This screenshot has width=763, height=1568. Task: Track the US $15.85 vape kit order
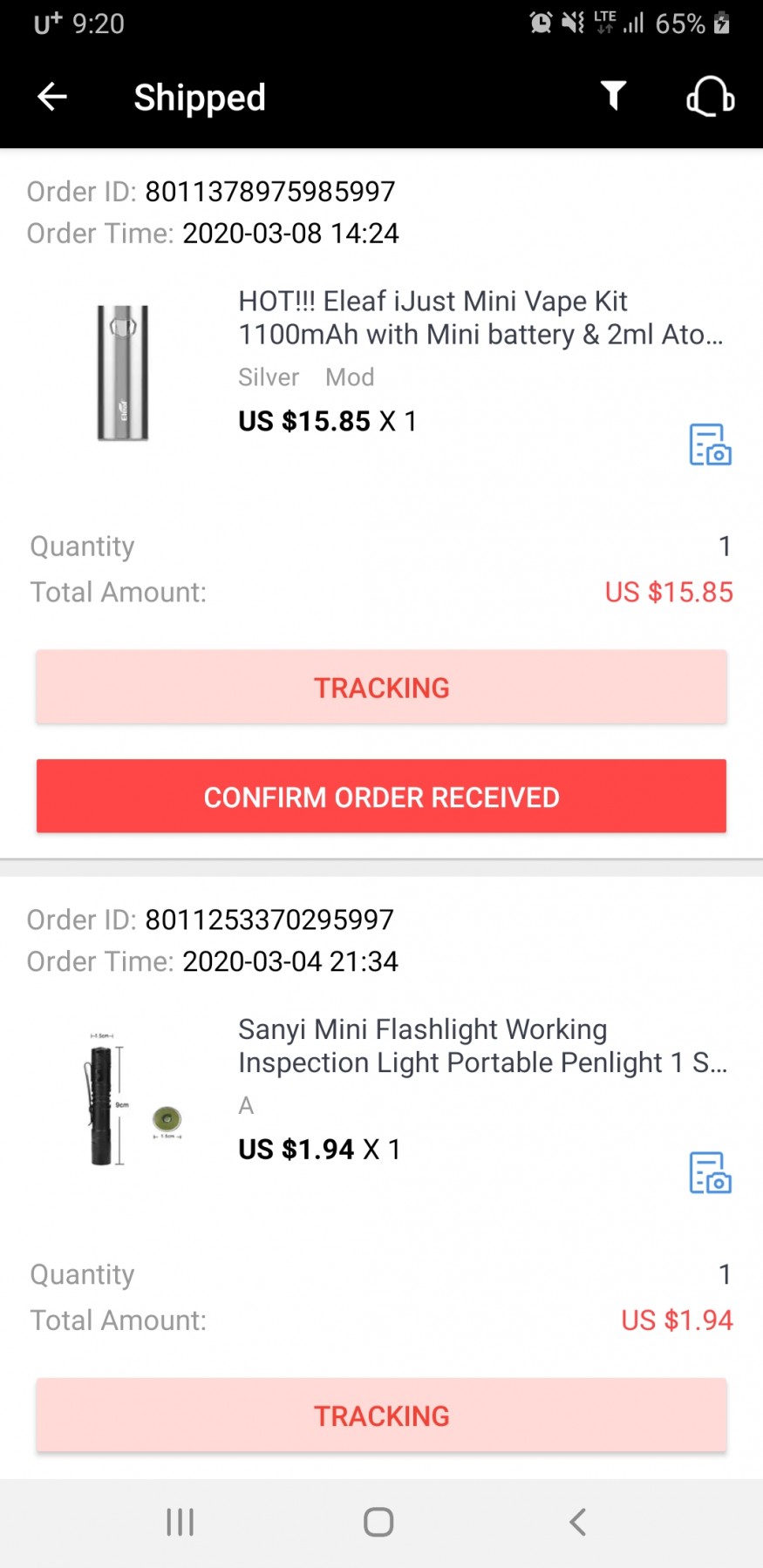tap(381, 688)
